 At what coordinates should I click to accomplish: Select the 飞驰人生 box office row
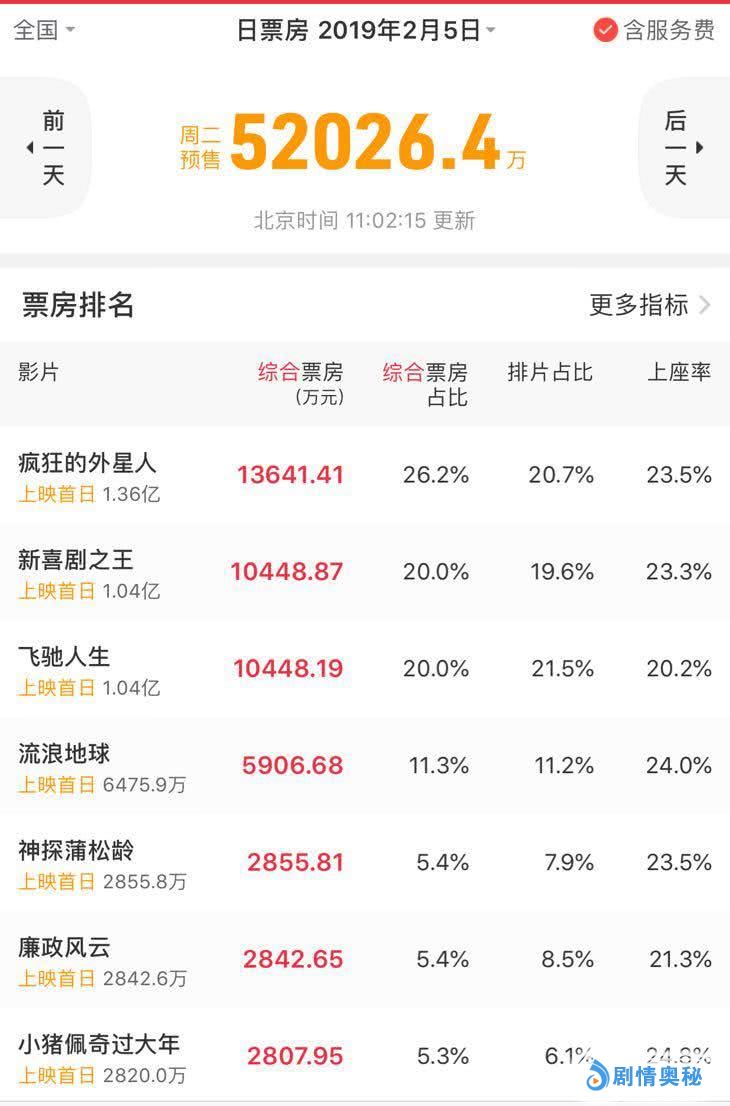tap(64, 657)
